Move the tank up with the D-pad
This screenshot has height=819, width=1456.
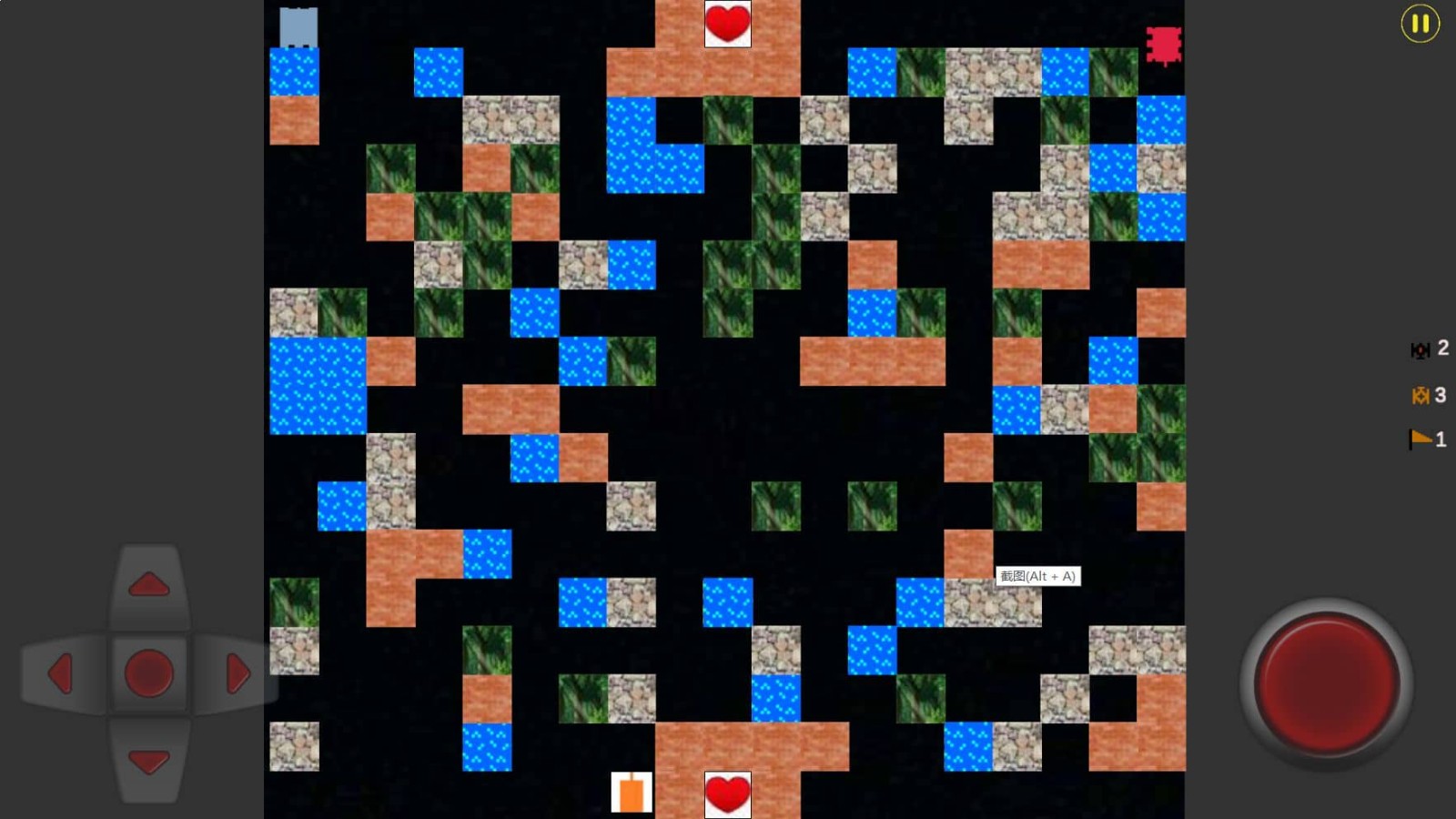(149, 585)
